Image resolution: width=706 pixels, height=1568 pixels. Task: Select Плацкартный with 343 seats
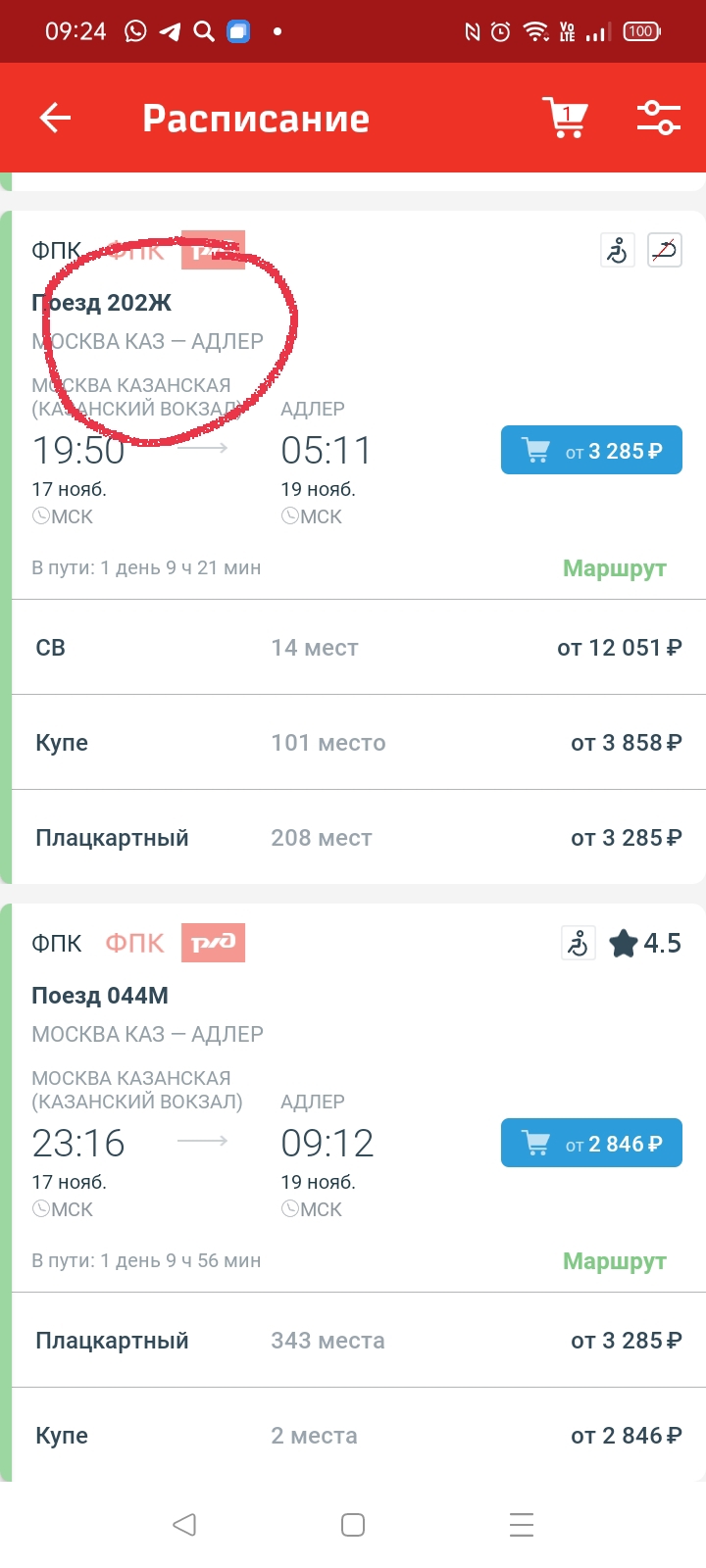[358, 1341]
